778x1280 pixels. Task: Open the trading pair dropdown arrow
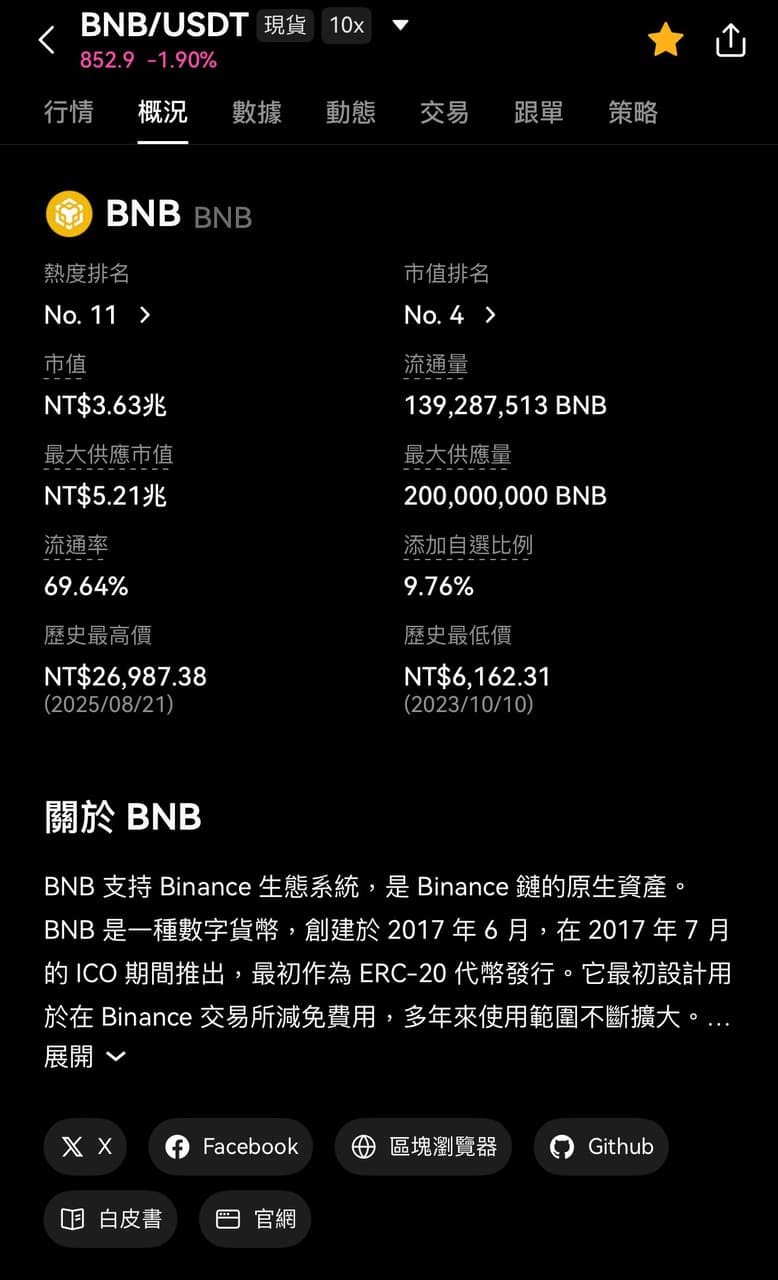pos(400,26)
